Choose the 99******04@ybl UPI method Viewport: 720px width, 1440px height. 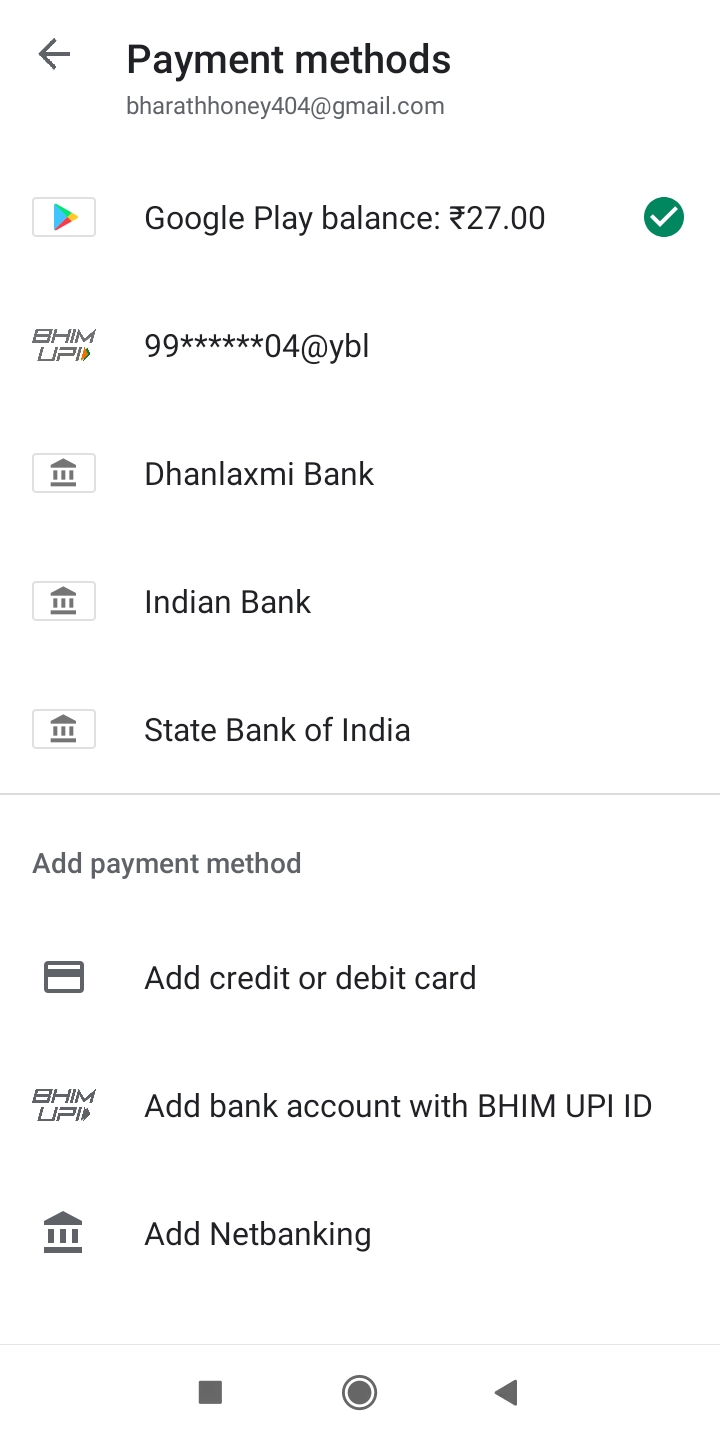pyautogui.click(x=257, y=346)
